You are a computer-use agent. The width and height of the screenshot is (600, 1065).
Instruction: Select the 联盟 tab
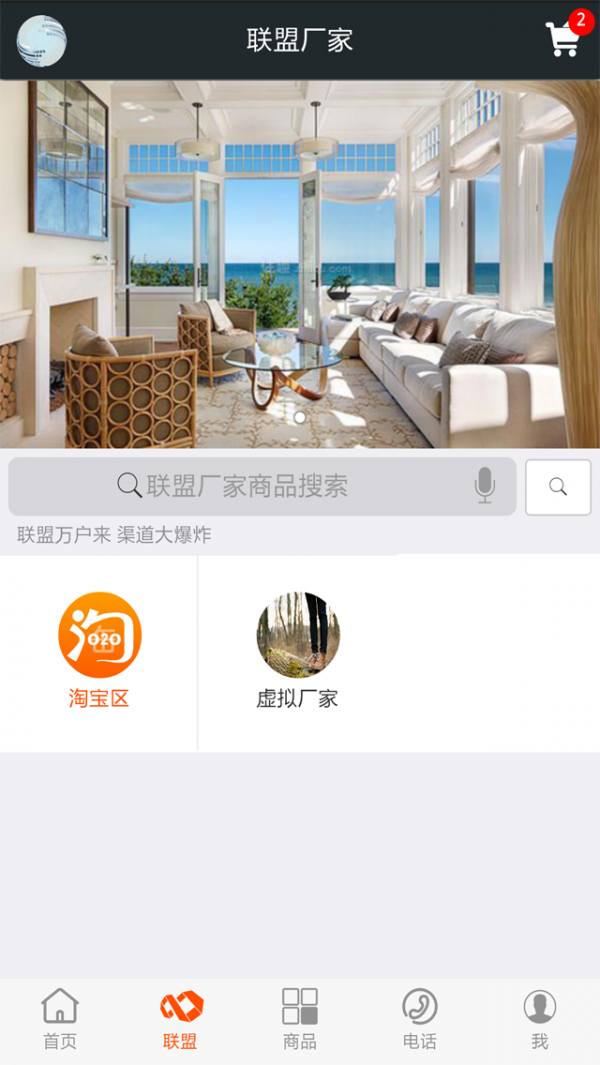[x=180, y=1019]
